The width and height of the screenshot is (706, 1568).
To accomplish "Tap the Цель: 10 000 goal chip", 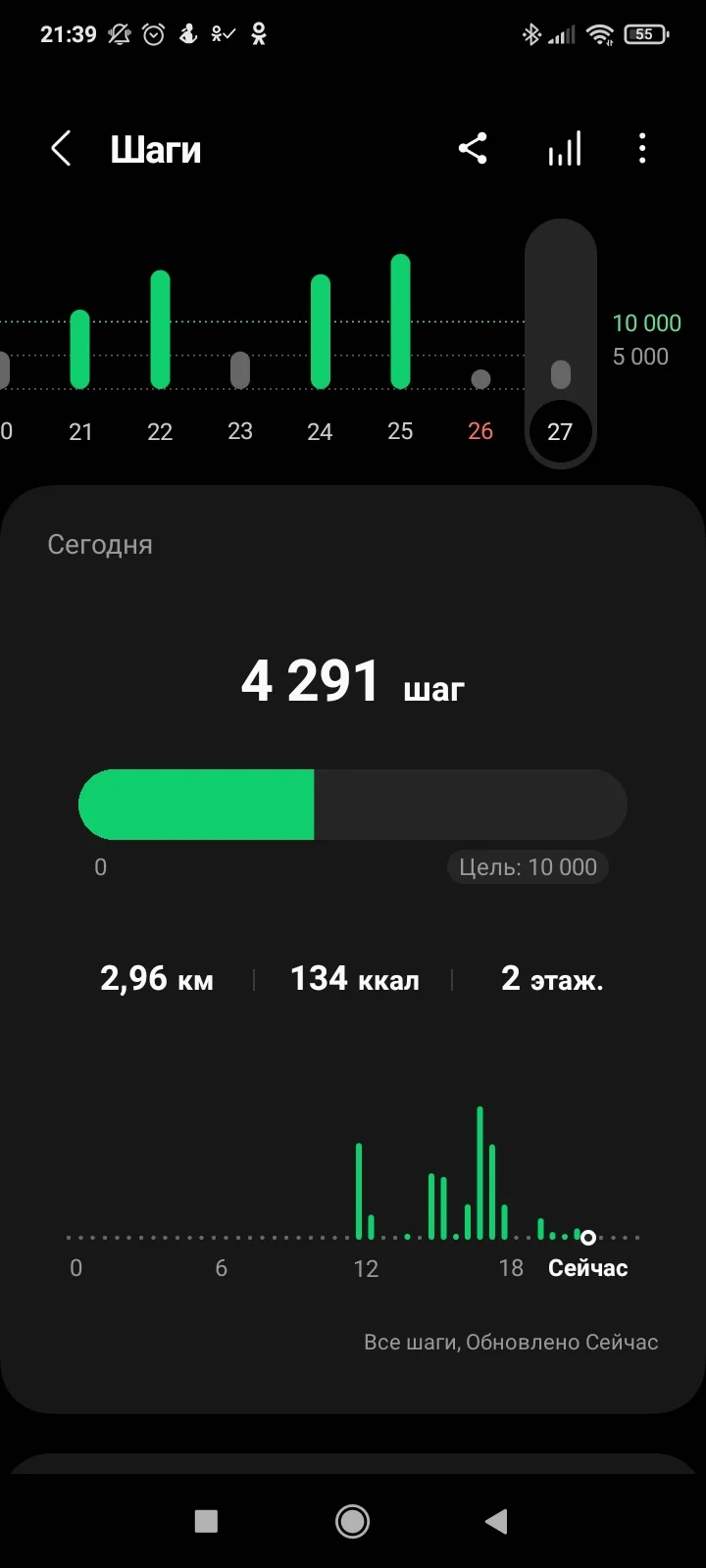I will [x=528, y=867].
